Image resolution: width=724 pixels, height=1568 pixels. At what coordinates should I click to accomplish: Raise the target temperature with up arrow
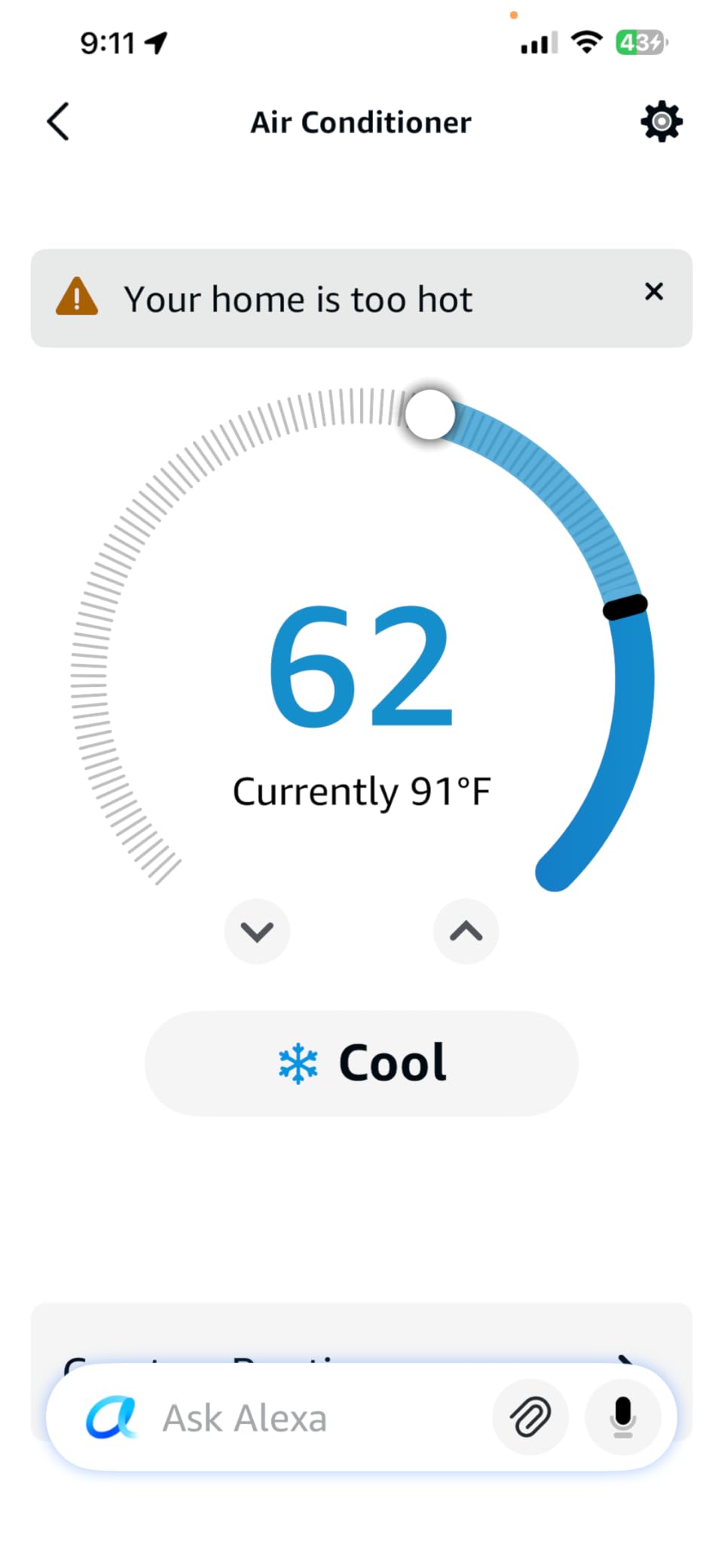point(466,931)
